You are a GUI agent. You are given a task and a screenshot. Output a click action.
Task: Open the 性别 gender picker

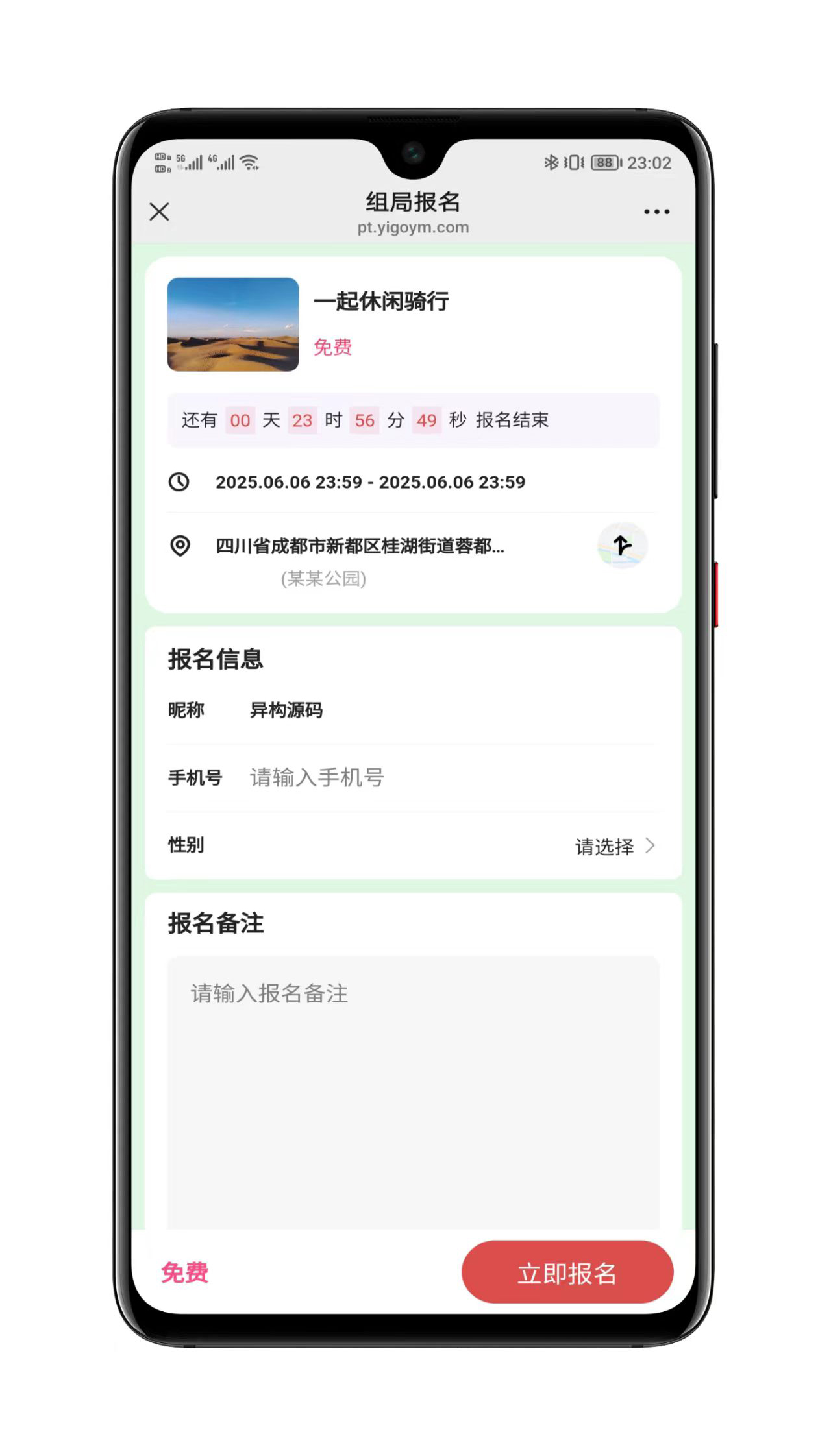pos(614,846)
